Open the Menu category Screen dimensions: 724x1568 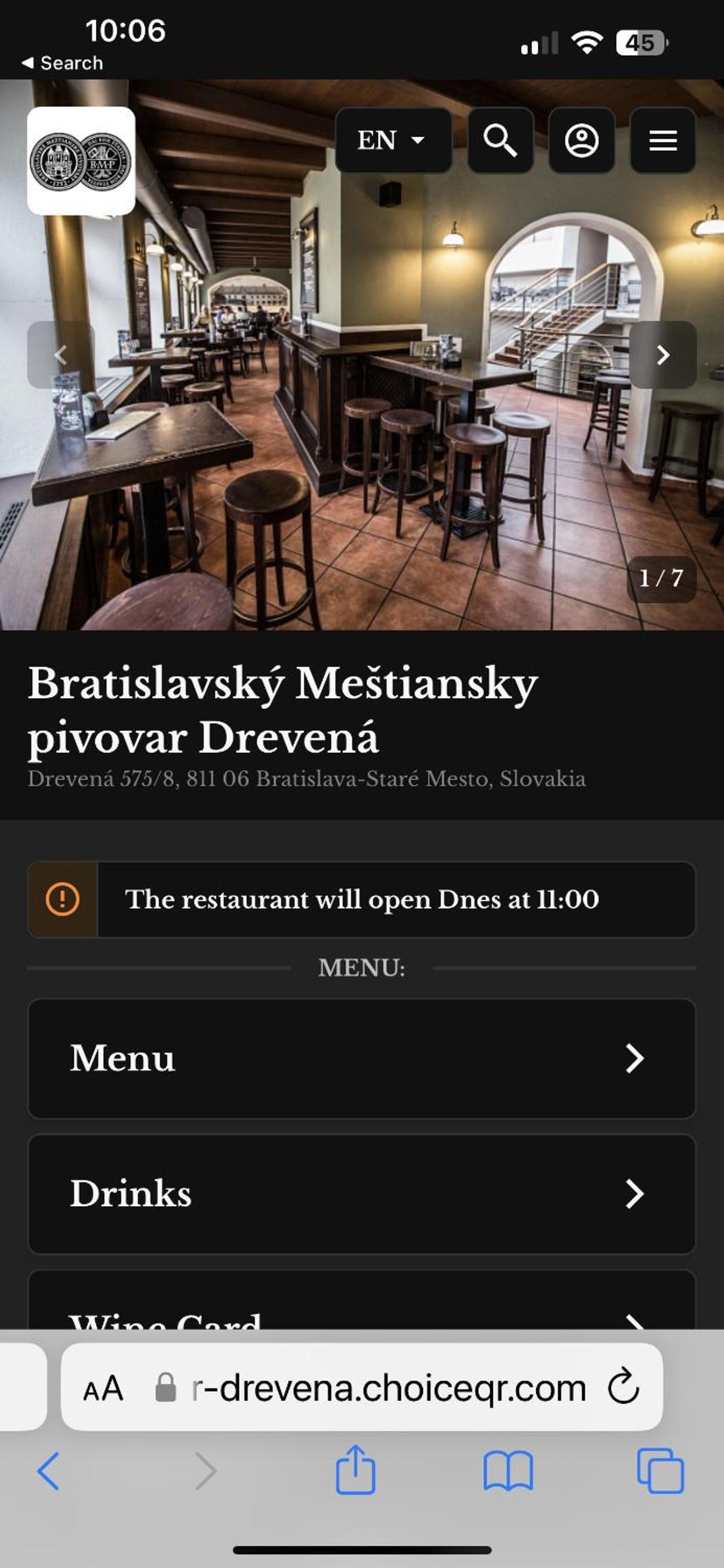coord(361,1058)
